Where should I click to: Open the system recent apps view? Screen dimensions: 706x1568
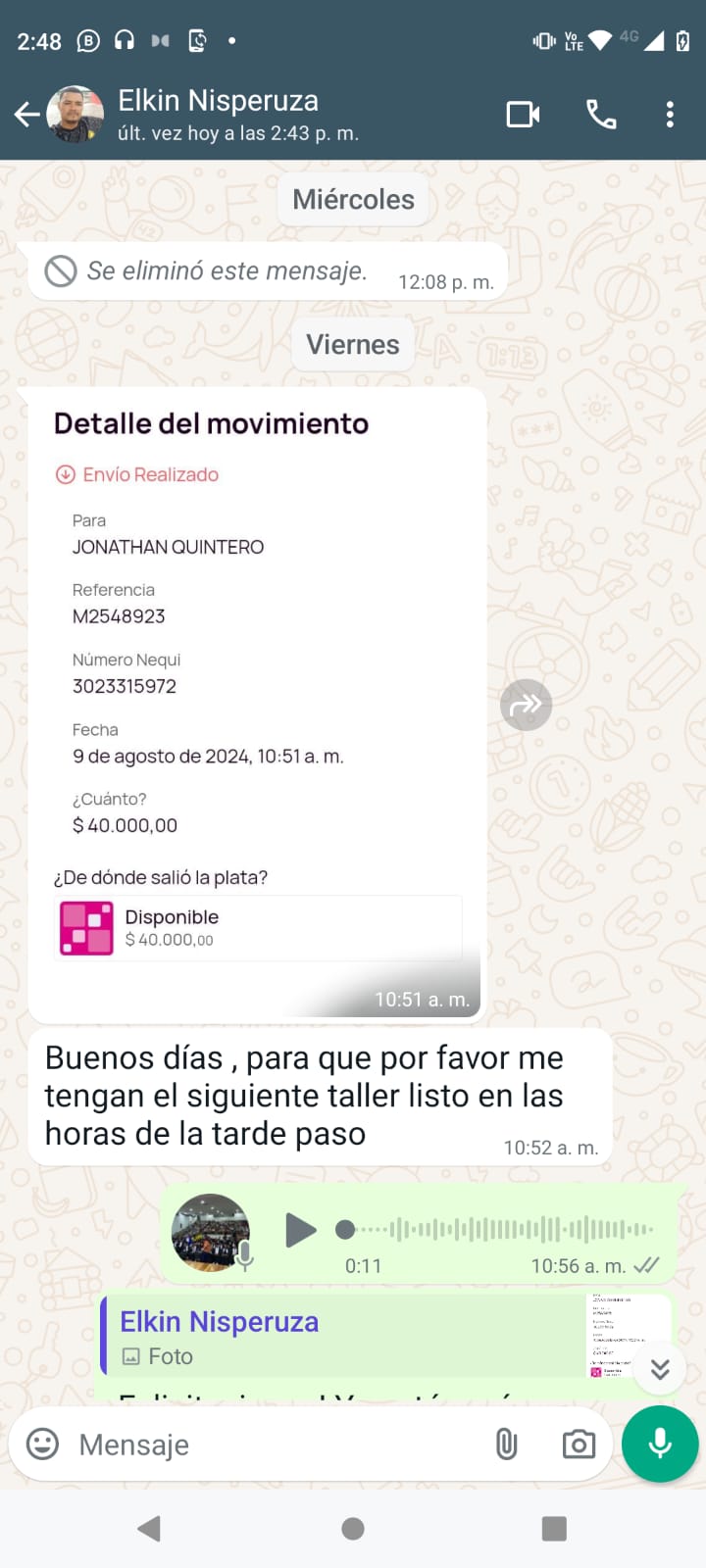tap(554, 1529)
